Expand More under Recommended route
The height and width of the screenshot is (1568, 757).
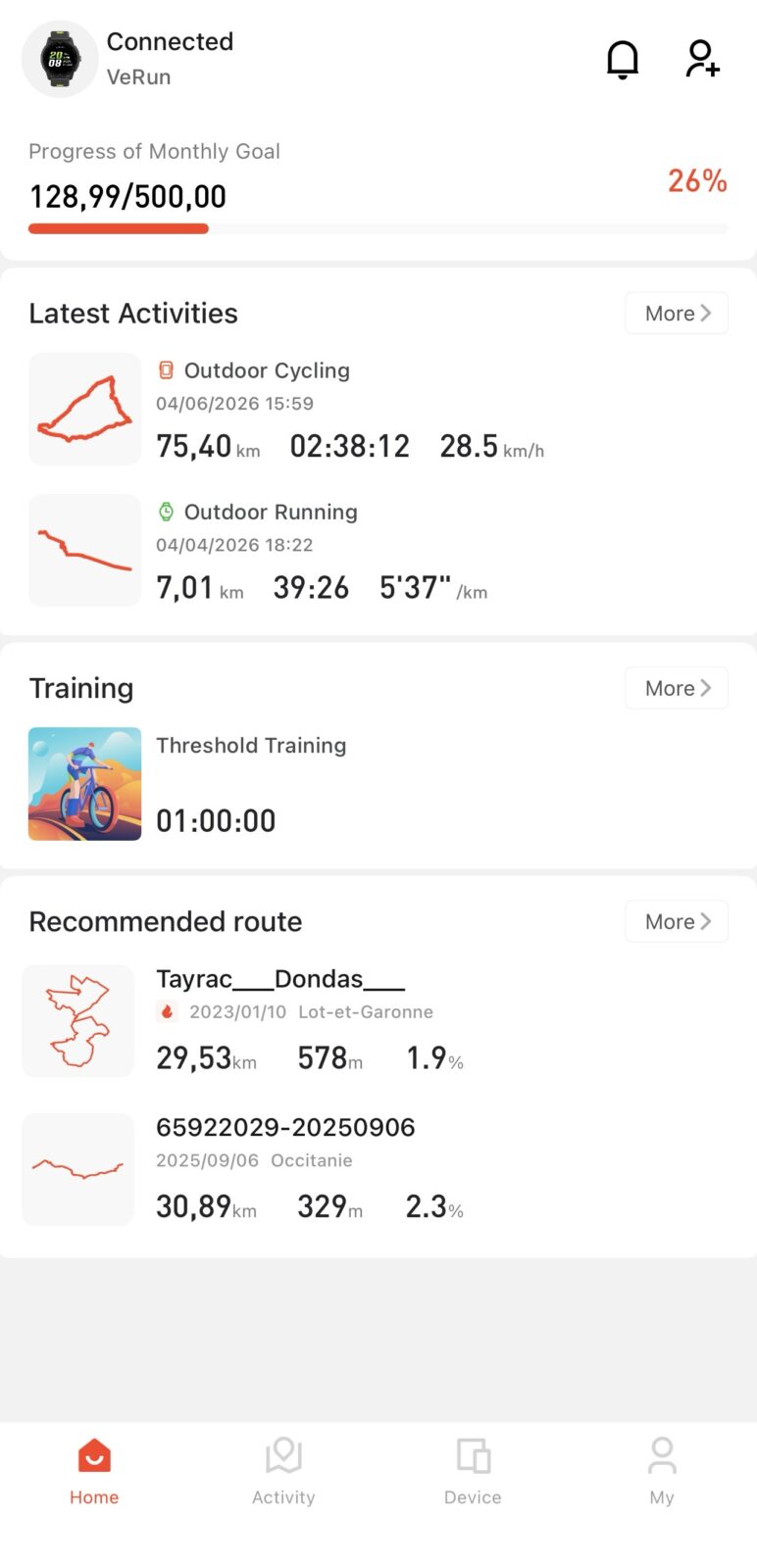click(x=676, y=921)
